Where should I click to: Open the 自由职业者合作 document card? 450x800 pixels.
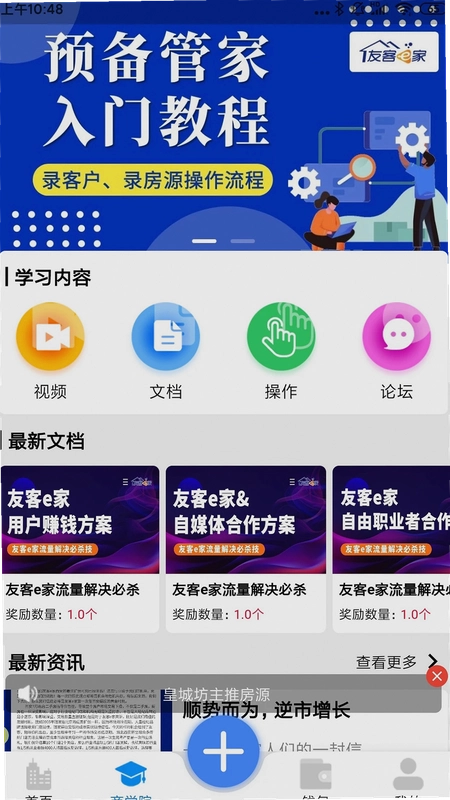(391, 548)
